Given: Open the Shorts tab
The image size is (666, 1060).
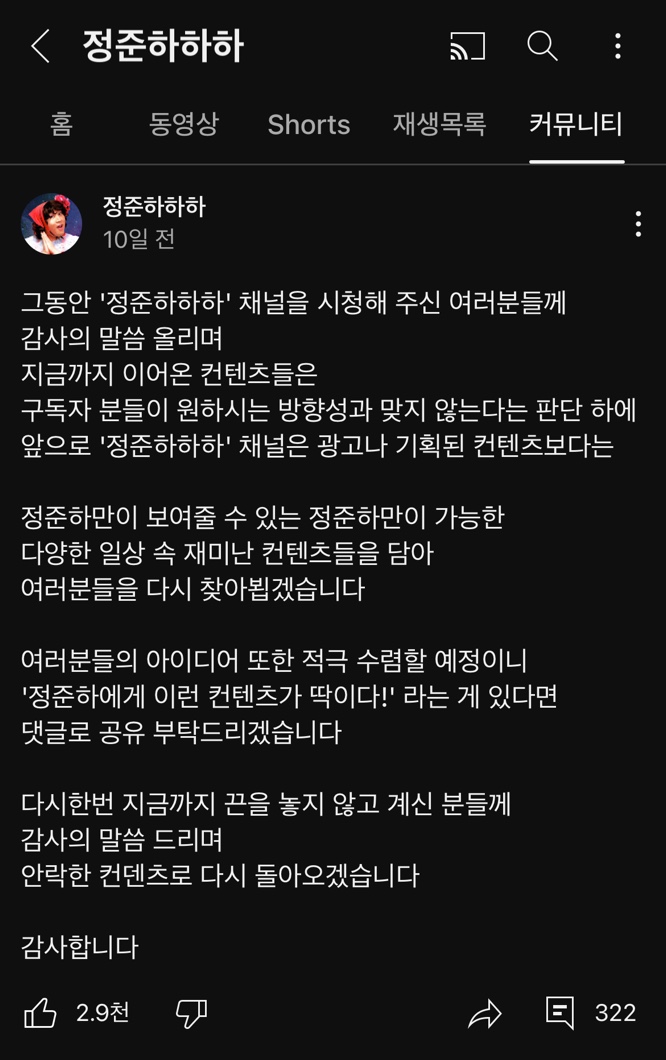Looking at the screenshot, I should point(309,125).
